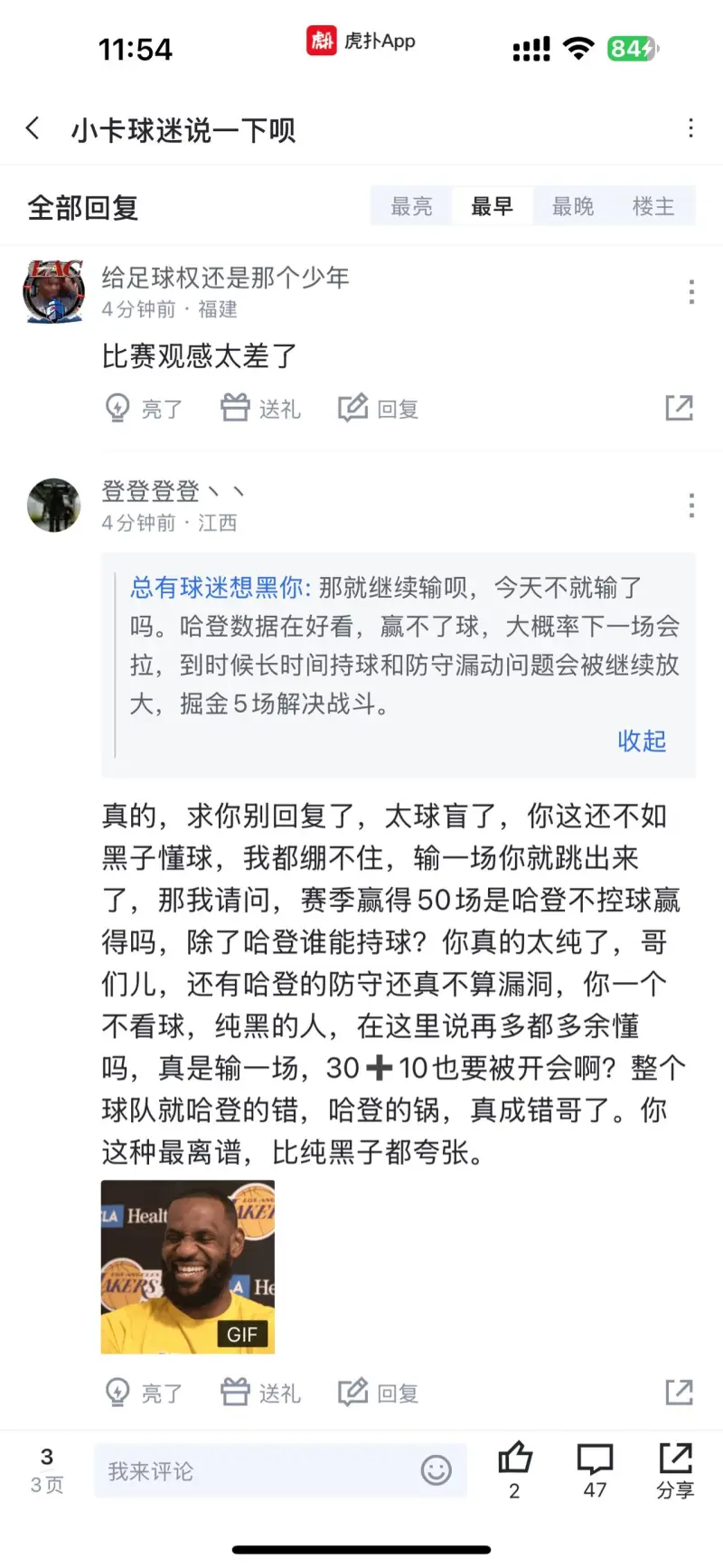Tap the 我来评论 comment box

(280, 1471)
